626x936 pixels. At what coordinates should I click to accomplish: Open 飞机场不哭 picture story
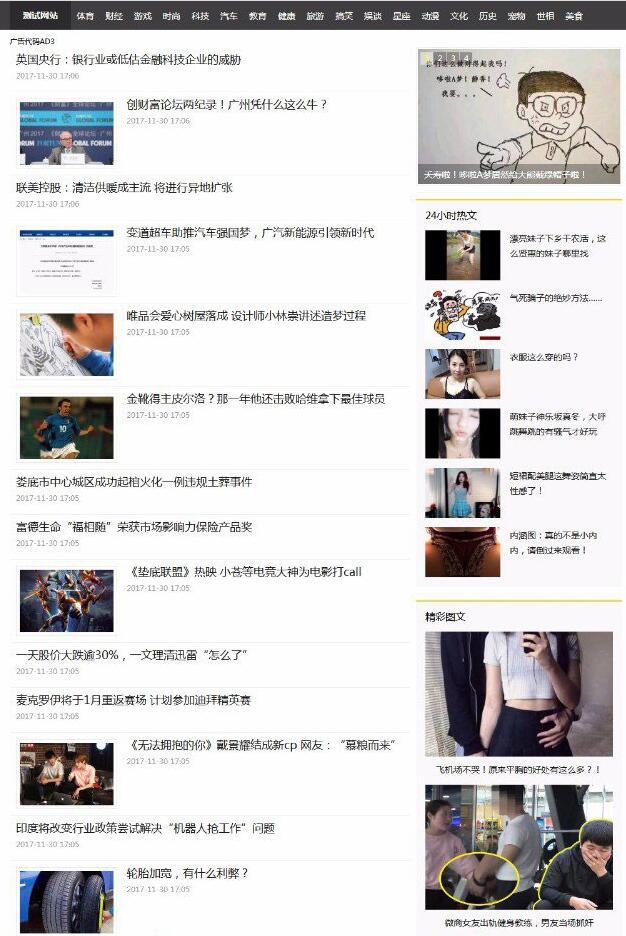point(518,770)
